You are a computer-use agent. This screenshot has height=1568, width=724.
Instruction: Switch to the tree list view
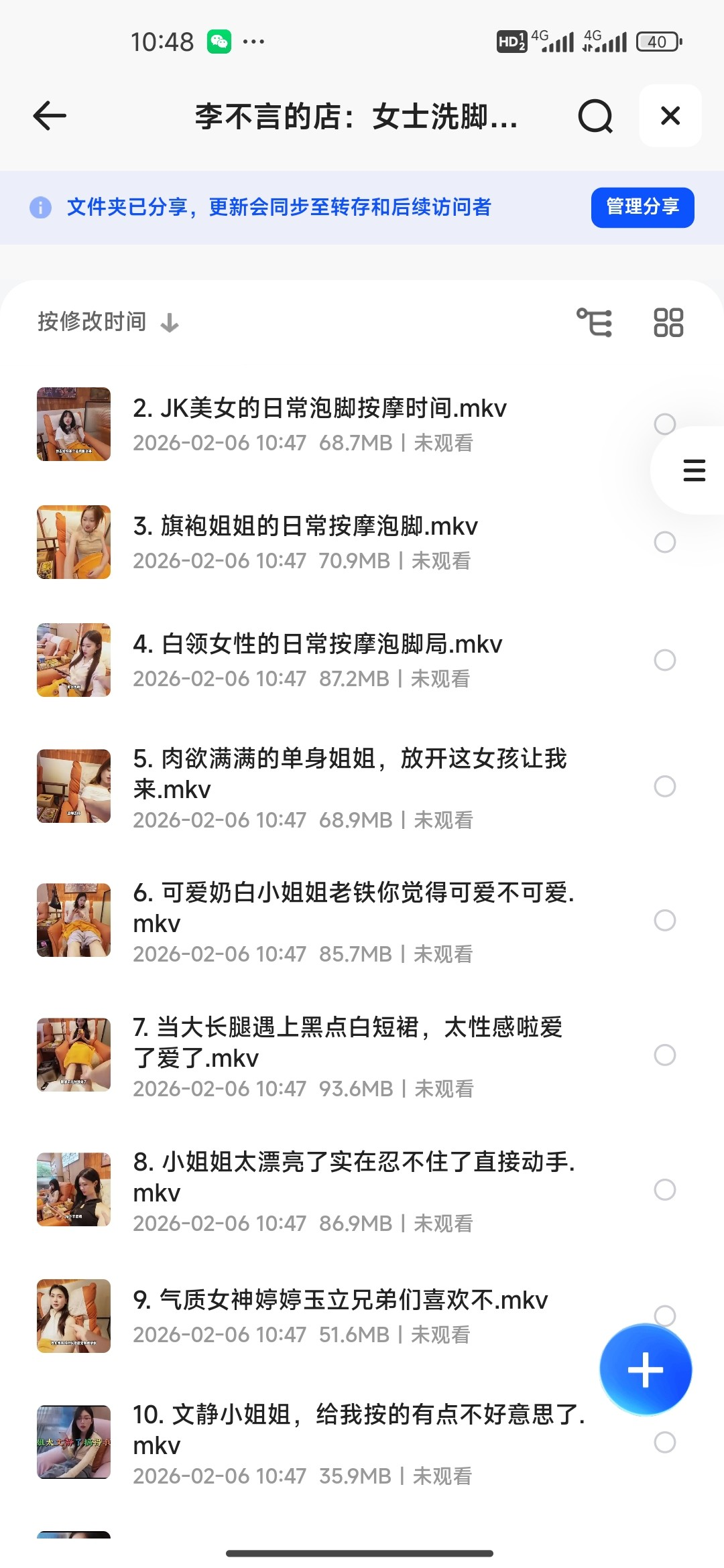pyautogui.click(x=595, y=322)
